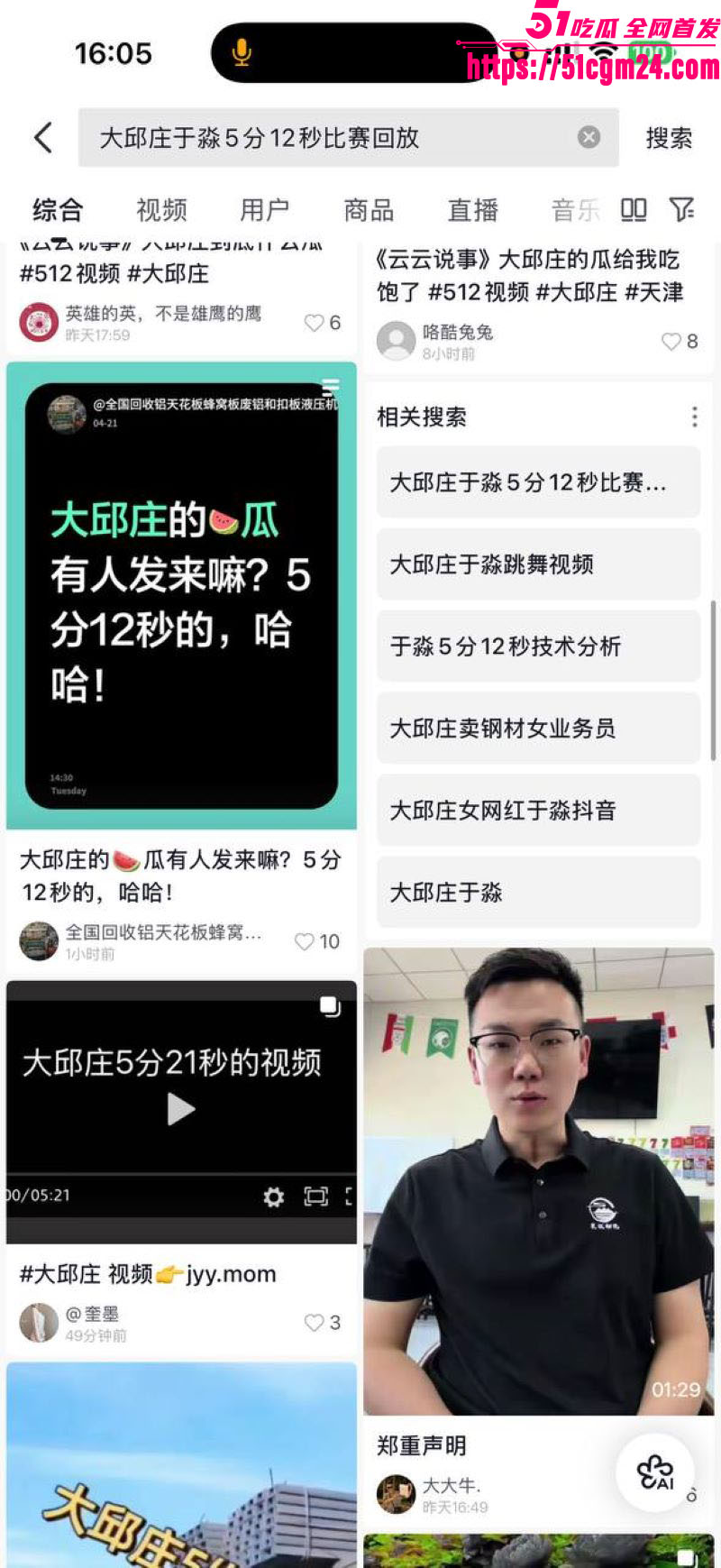Open the 相关搜索 three-dot menu

pyautogui.click(x=694, y=417)
